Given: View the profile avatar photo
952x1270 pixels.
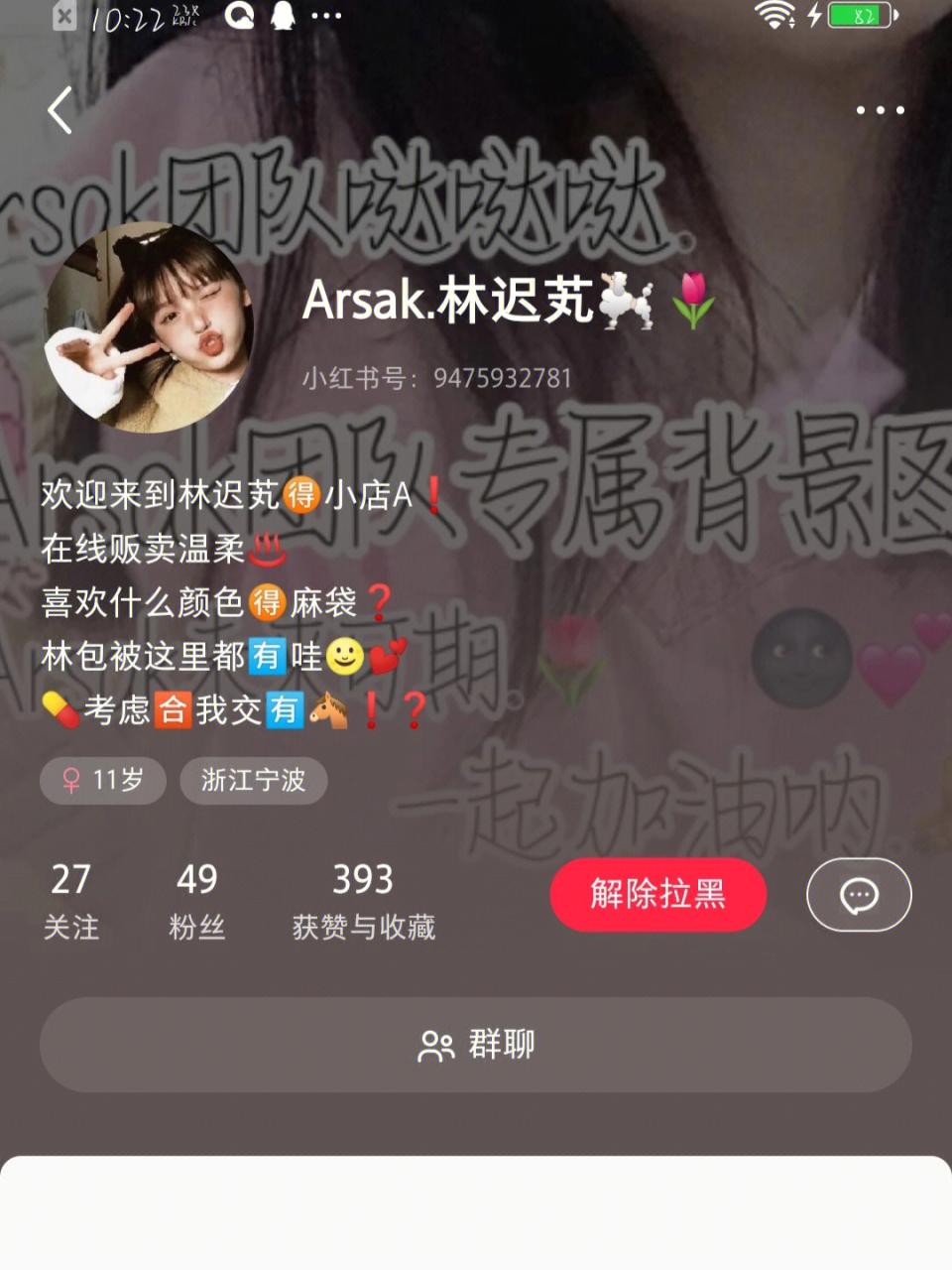Looking at the screenshot, I should tap(149, 328).
